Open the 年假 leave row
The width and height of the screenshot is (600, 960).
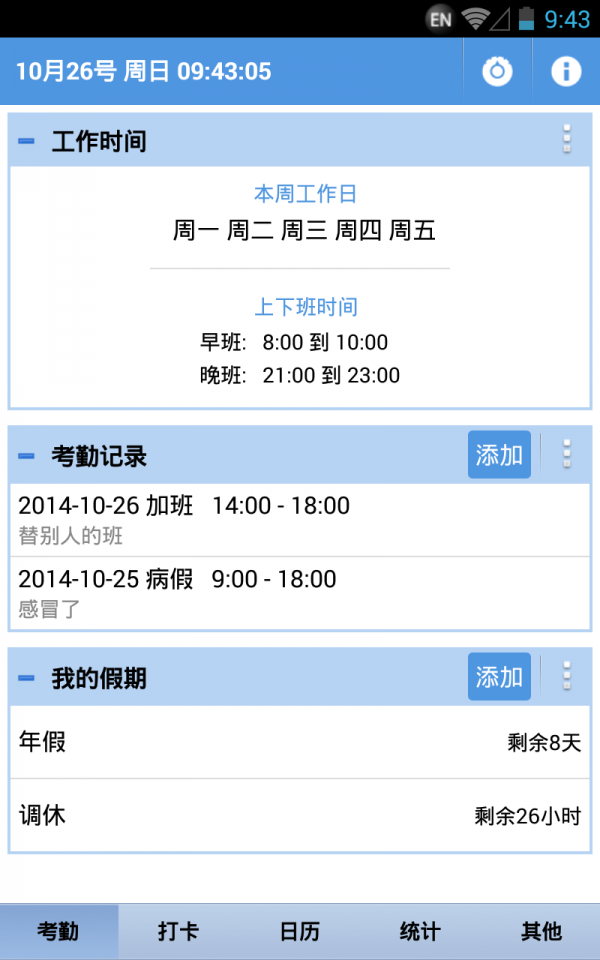(300, 742)
